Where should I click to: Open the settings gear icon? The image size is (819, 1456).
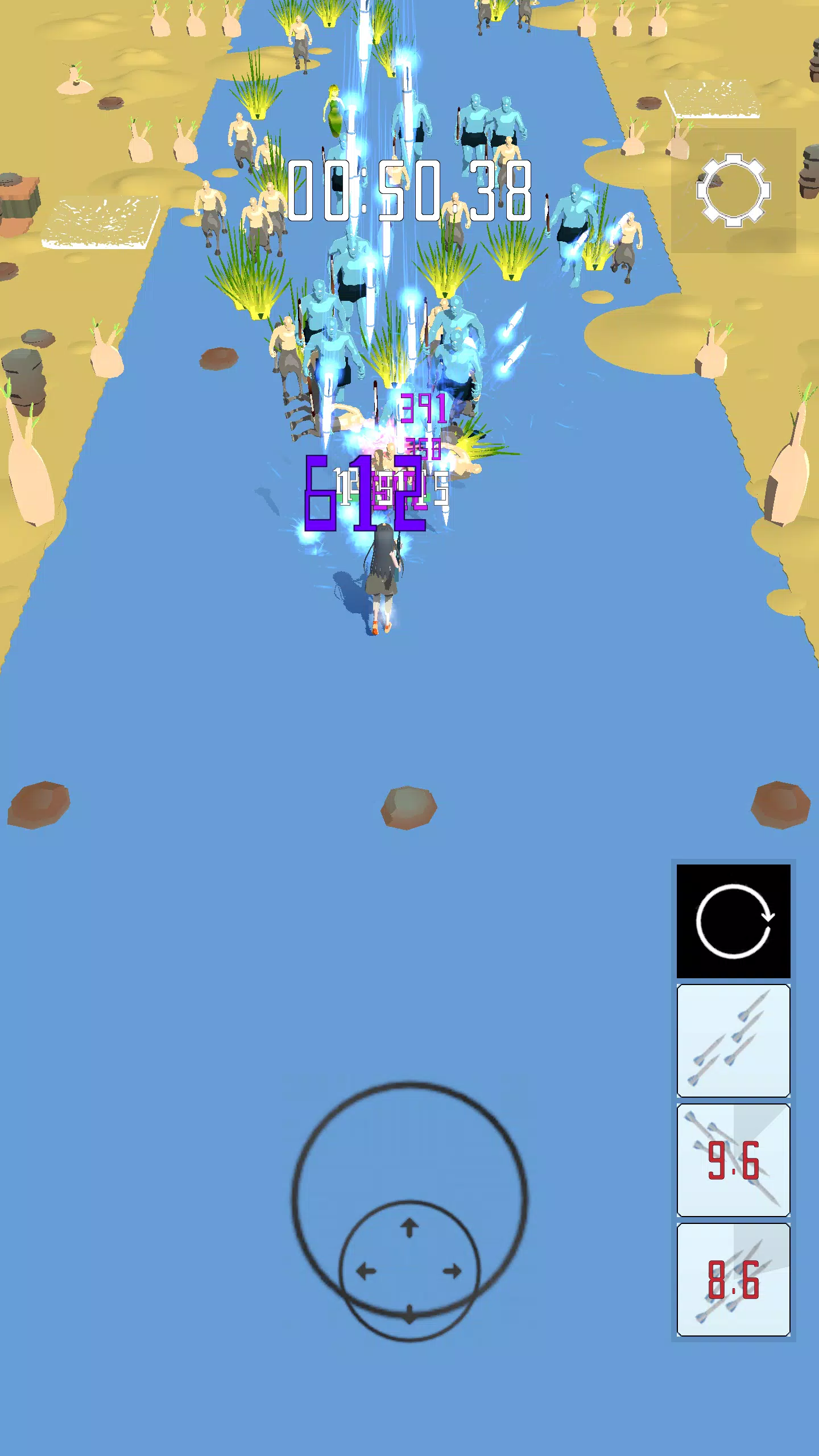pyautogui.click(x=733, y=190)
